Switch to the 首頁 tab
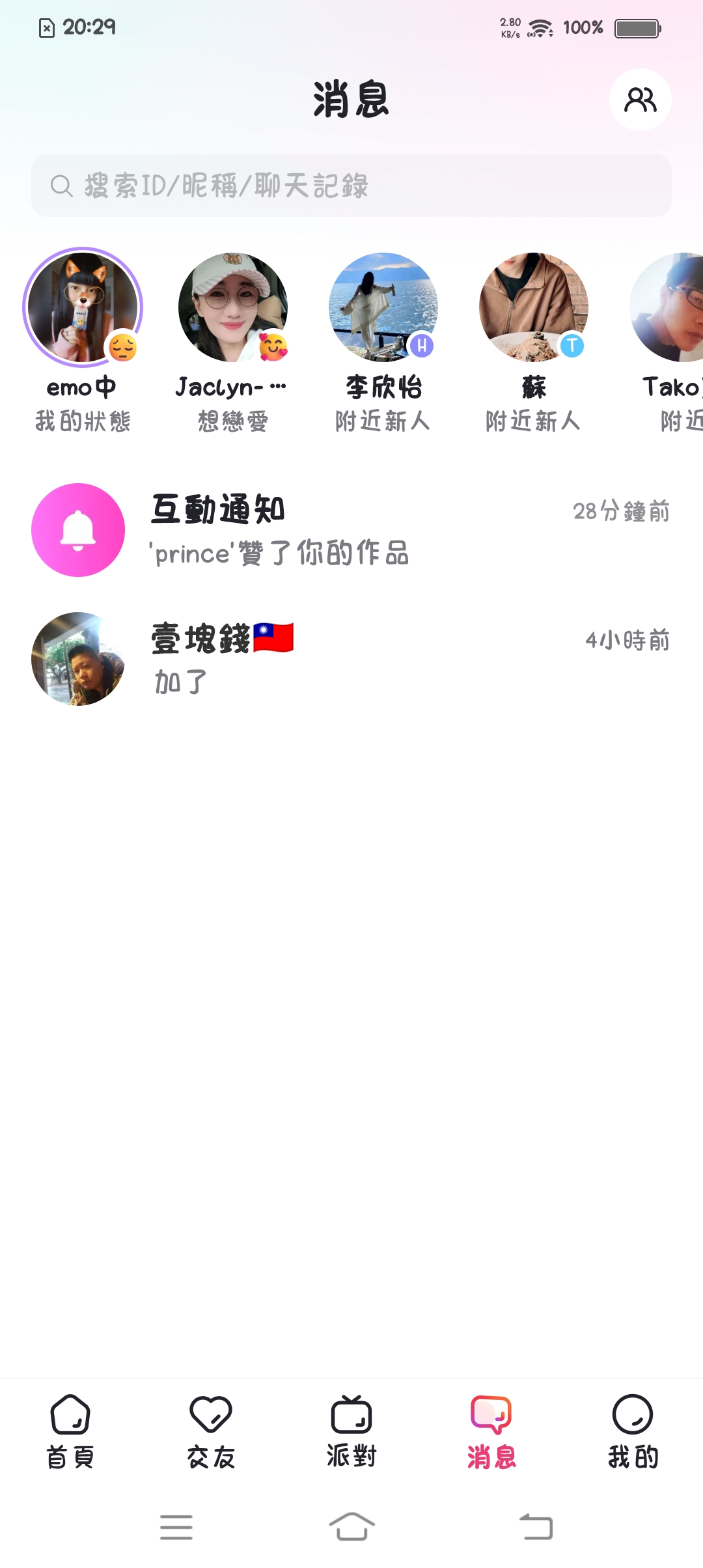 tap(70, 1431)
